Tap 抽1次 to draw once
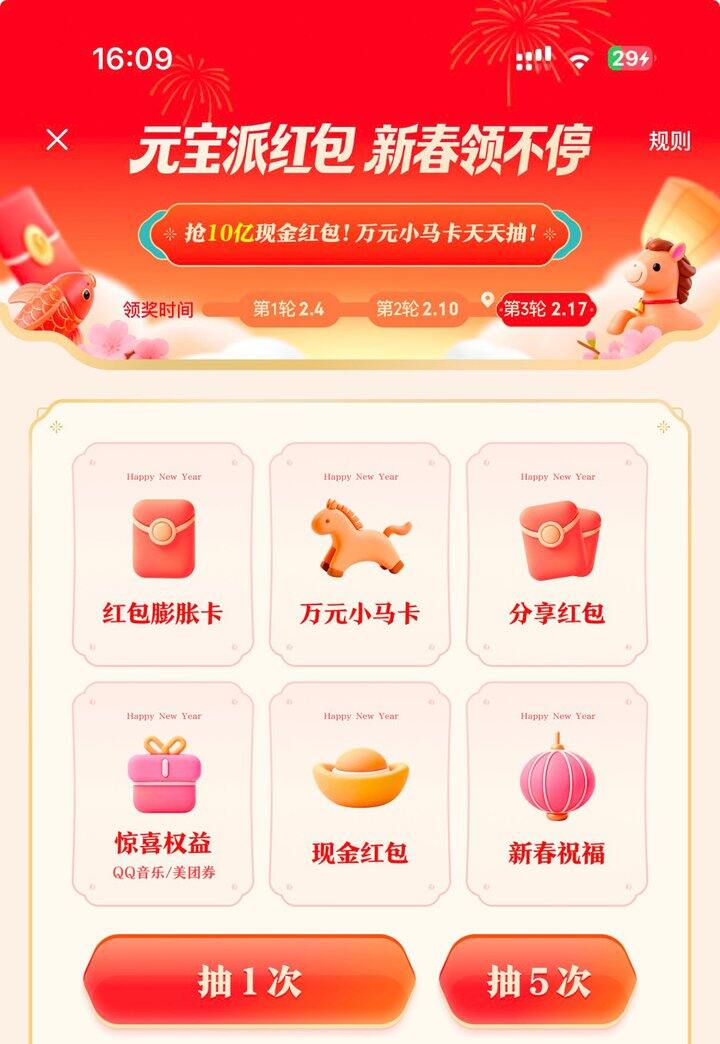Viewport: 720px width, 1044px height. [x=249, y=981]
